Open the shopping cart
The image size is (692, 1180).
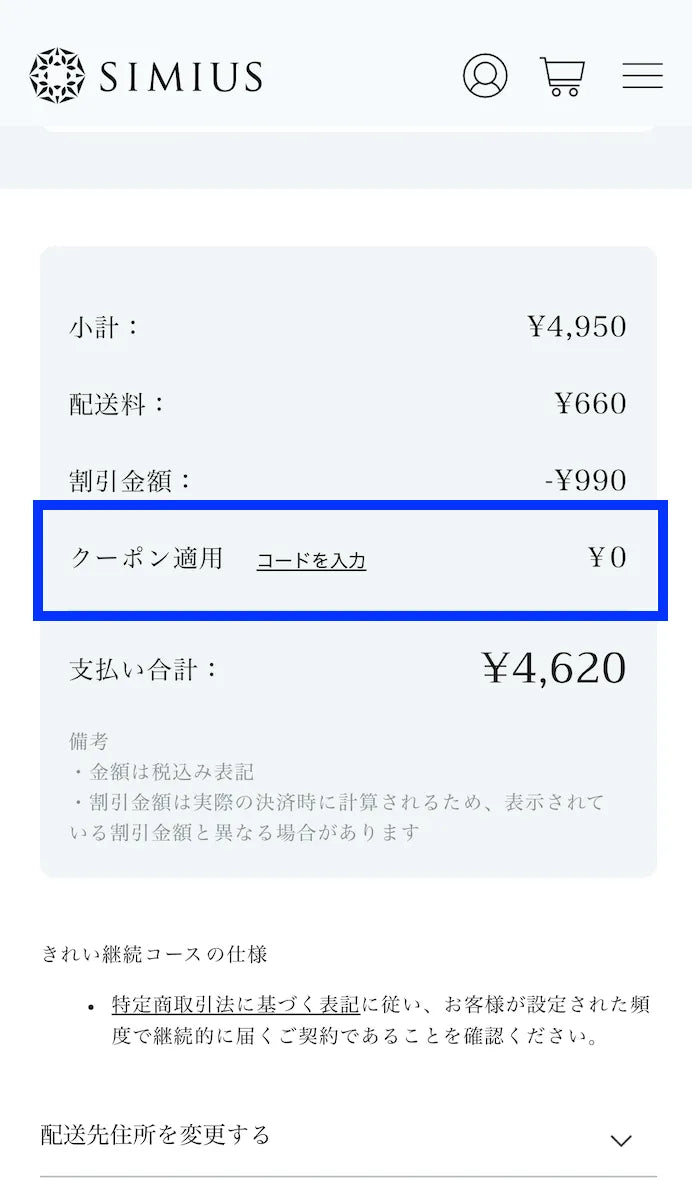562,76
